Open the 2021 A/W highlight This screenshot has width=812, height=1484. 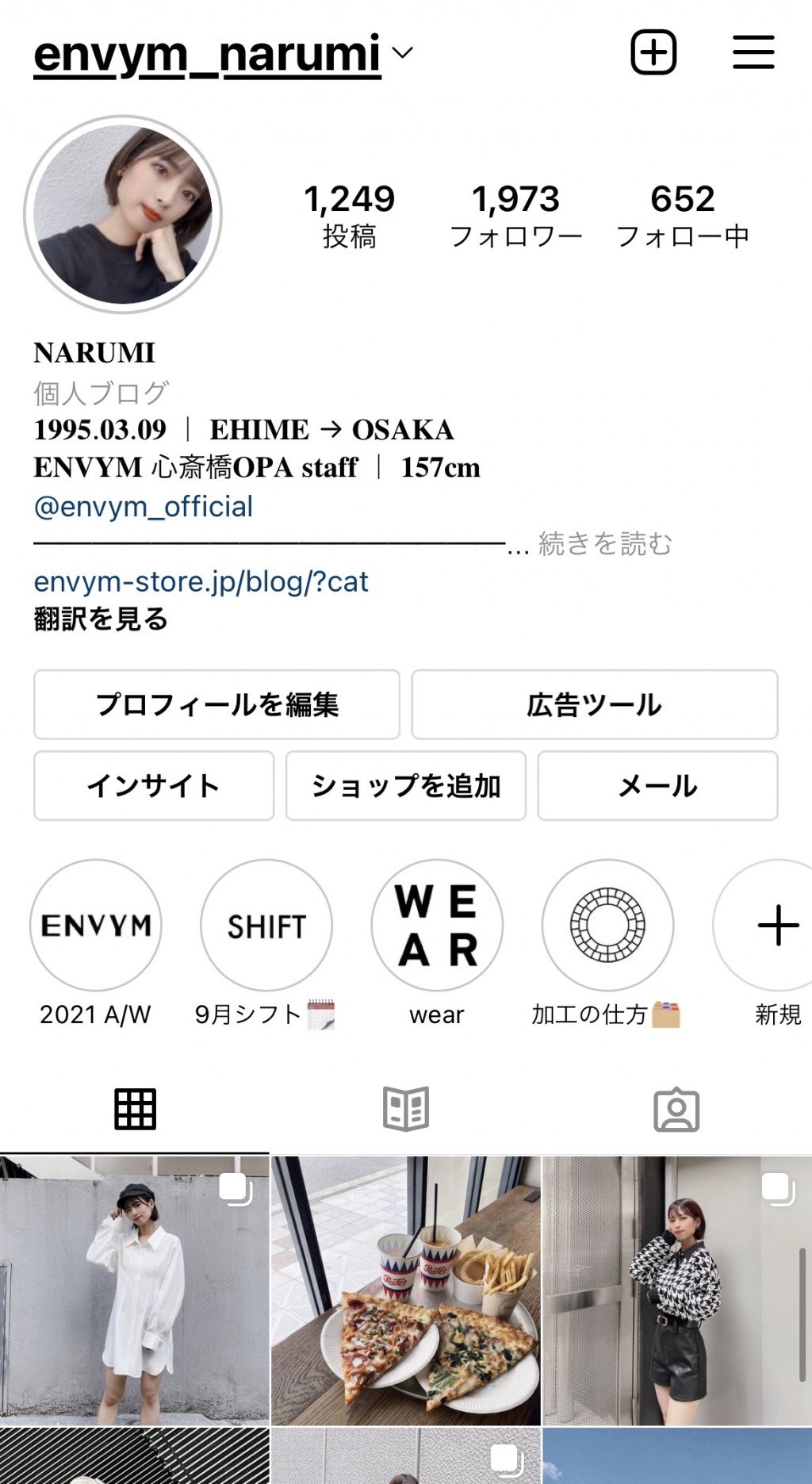pos(96,926)
